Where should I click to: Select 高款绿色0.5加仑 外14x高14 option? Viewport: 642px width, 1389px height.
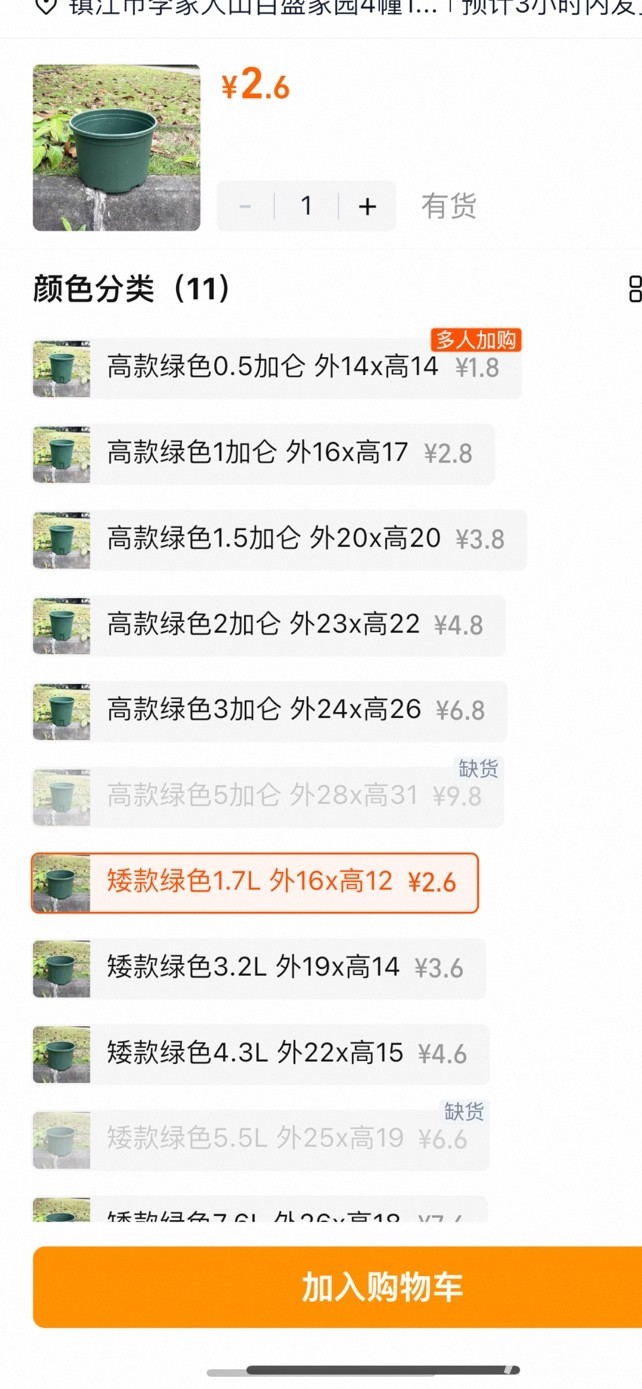(276, 368)
